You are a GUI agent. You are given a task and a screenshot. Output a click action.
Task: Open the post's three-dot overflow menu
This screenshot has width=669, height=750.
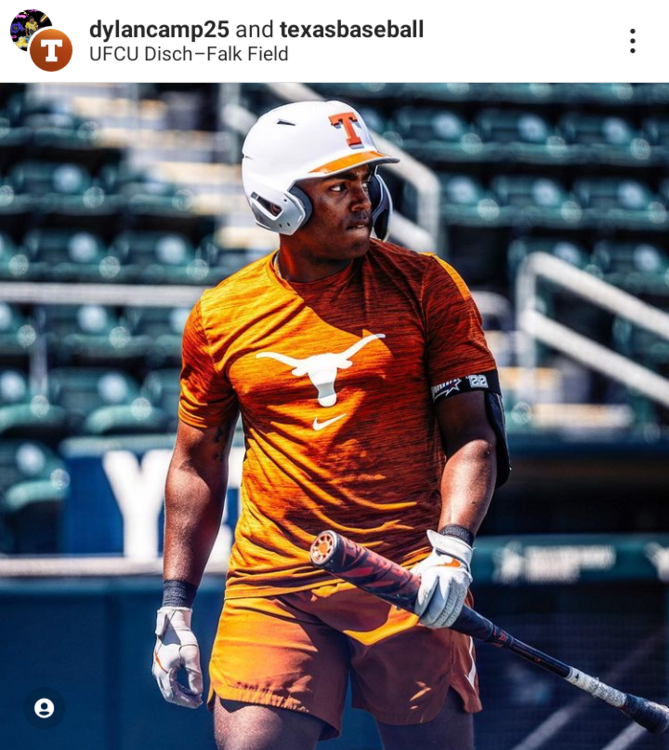click(x=632, y=41)
